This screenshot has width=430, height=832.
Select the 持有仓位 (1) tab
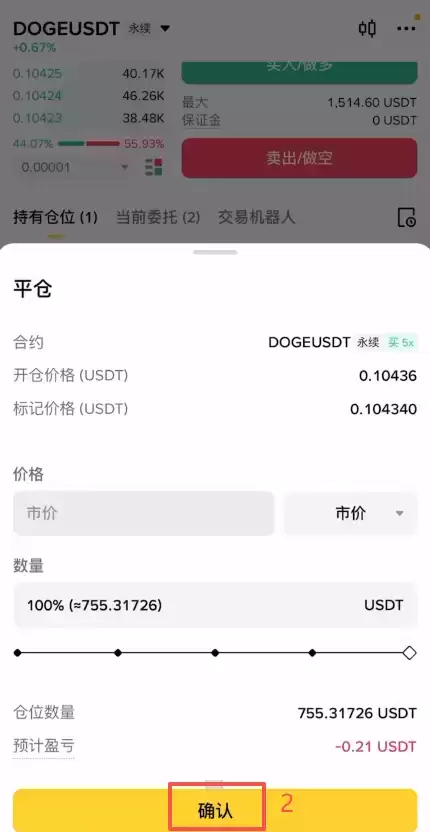pyautogui.click(x=55, y=218)
